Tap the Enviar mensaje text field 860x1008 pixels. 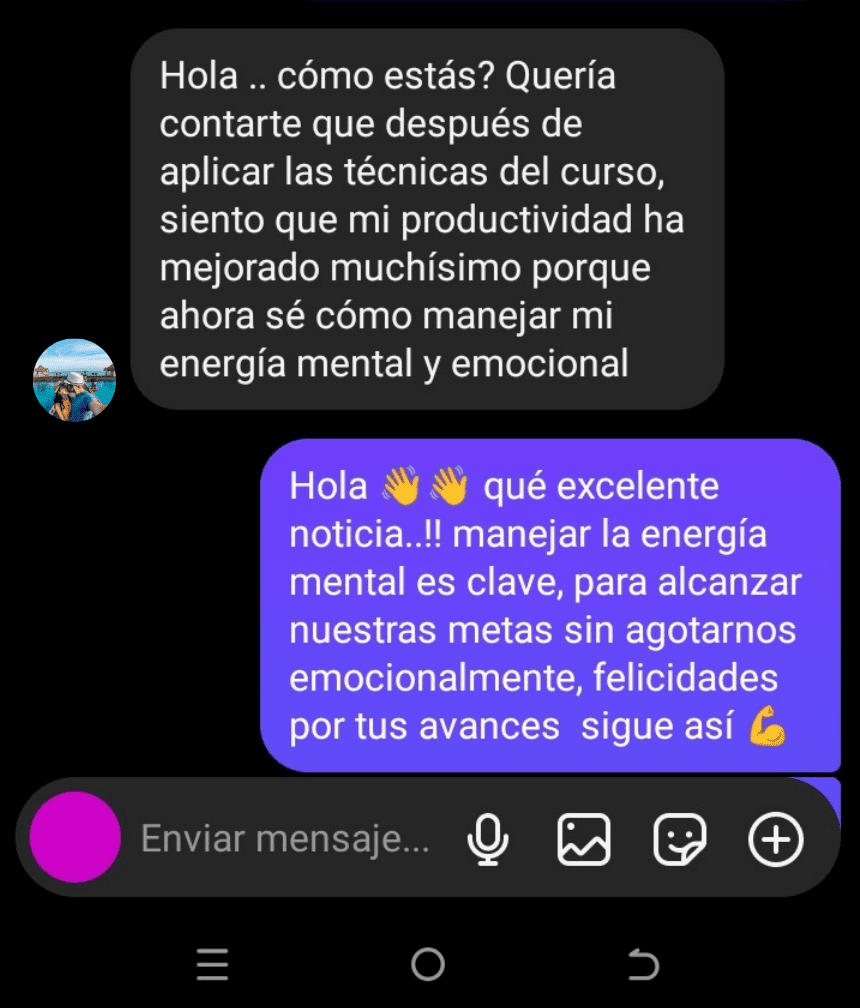(285, 839)
